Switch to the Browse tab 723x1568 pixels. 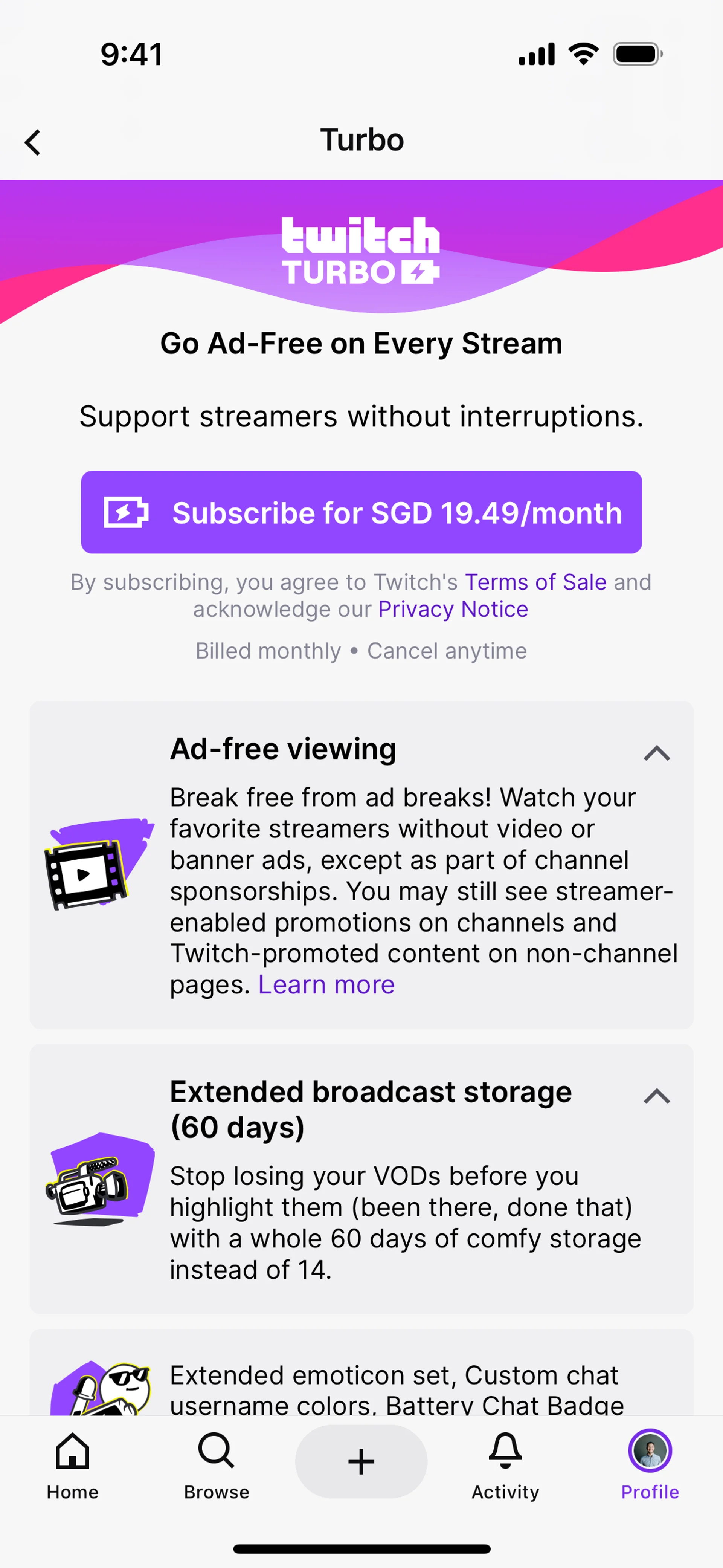pos(217,1464)
